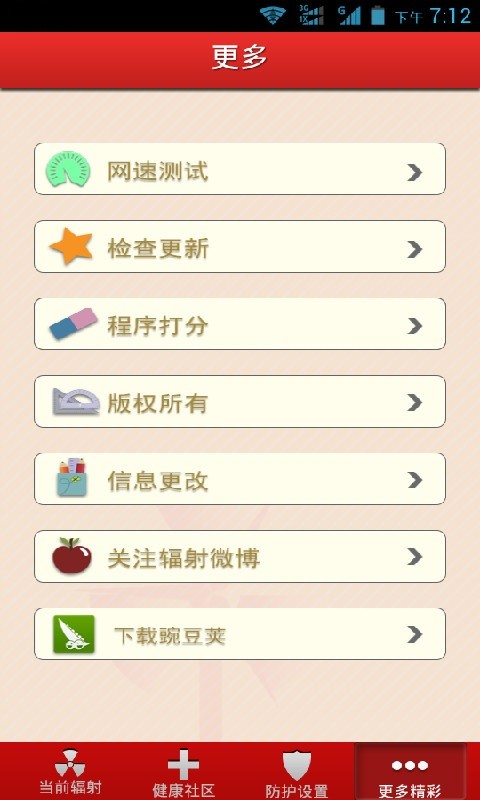View the 版权所有 copyright row
This screenshot has height=800, width=480.
[240, 402]
